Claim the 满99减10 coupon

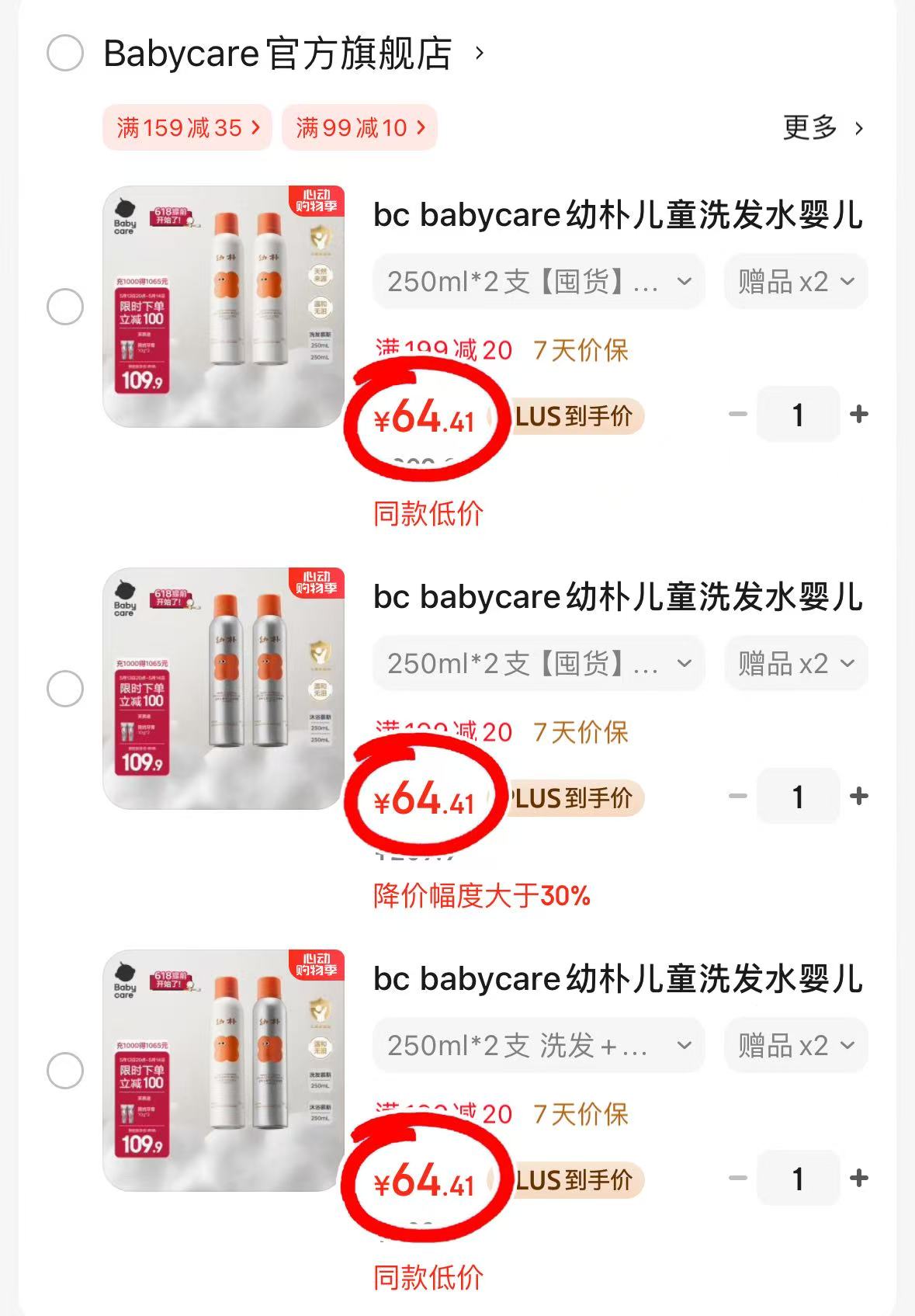pyautogui.click(x=359, y=127)
